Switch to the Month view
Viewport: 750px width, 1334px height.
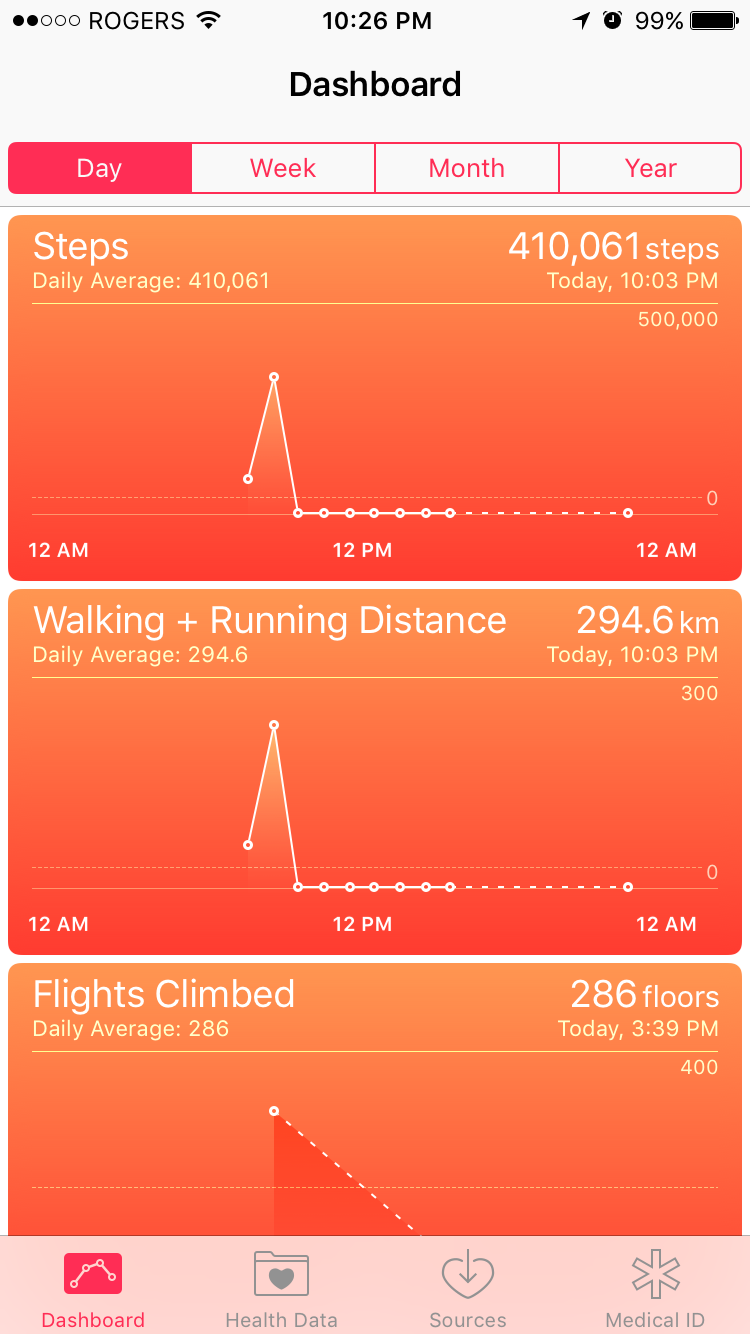[467, 168]
